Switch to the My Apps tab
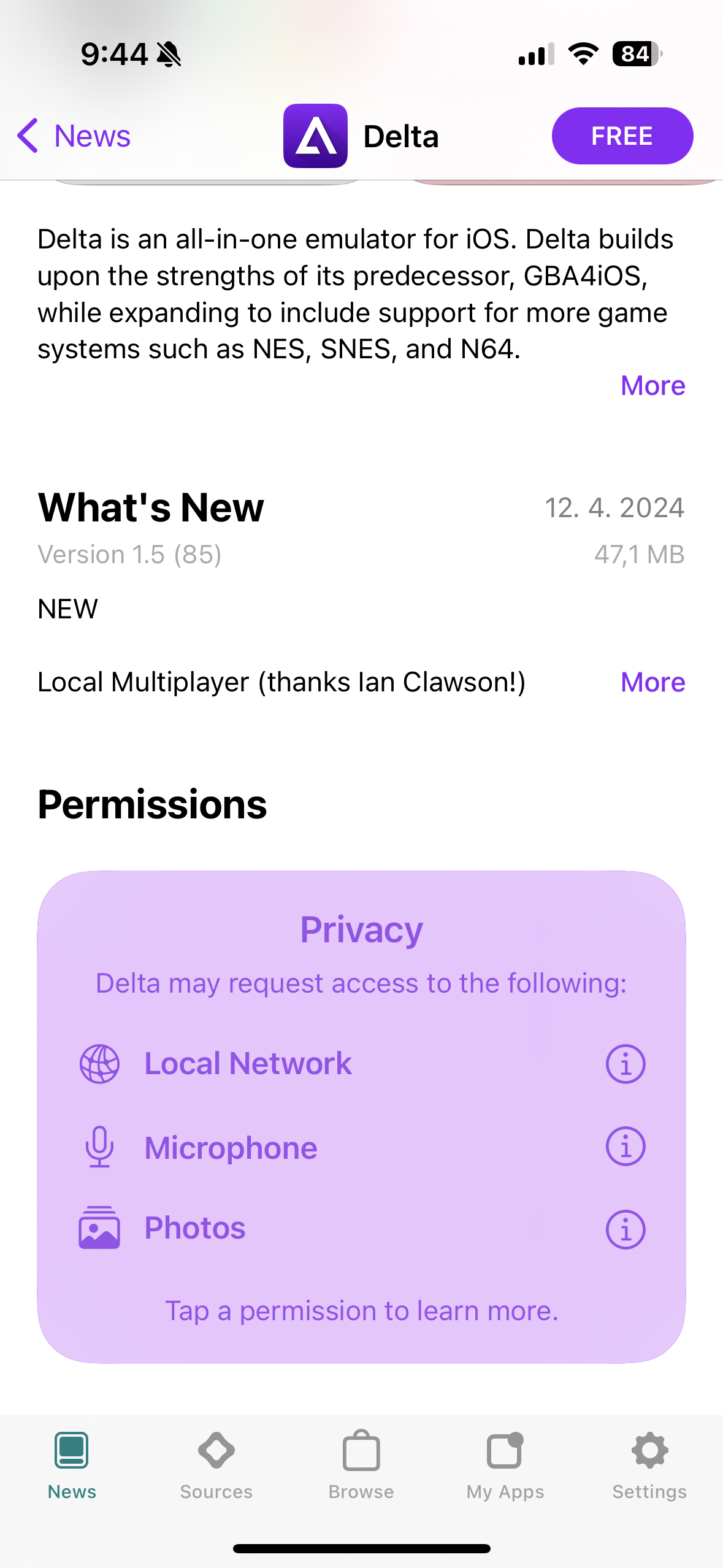723x1568 pixels. [x=505, y=1463]
